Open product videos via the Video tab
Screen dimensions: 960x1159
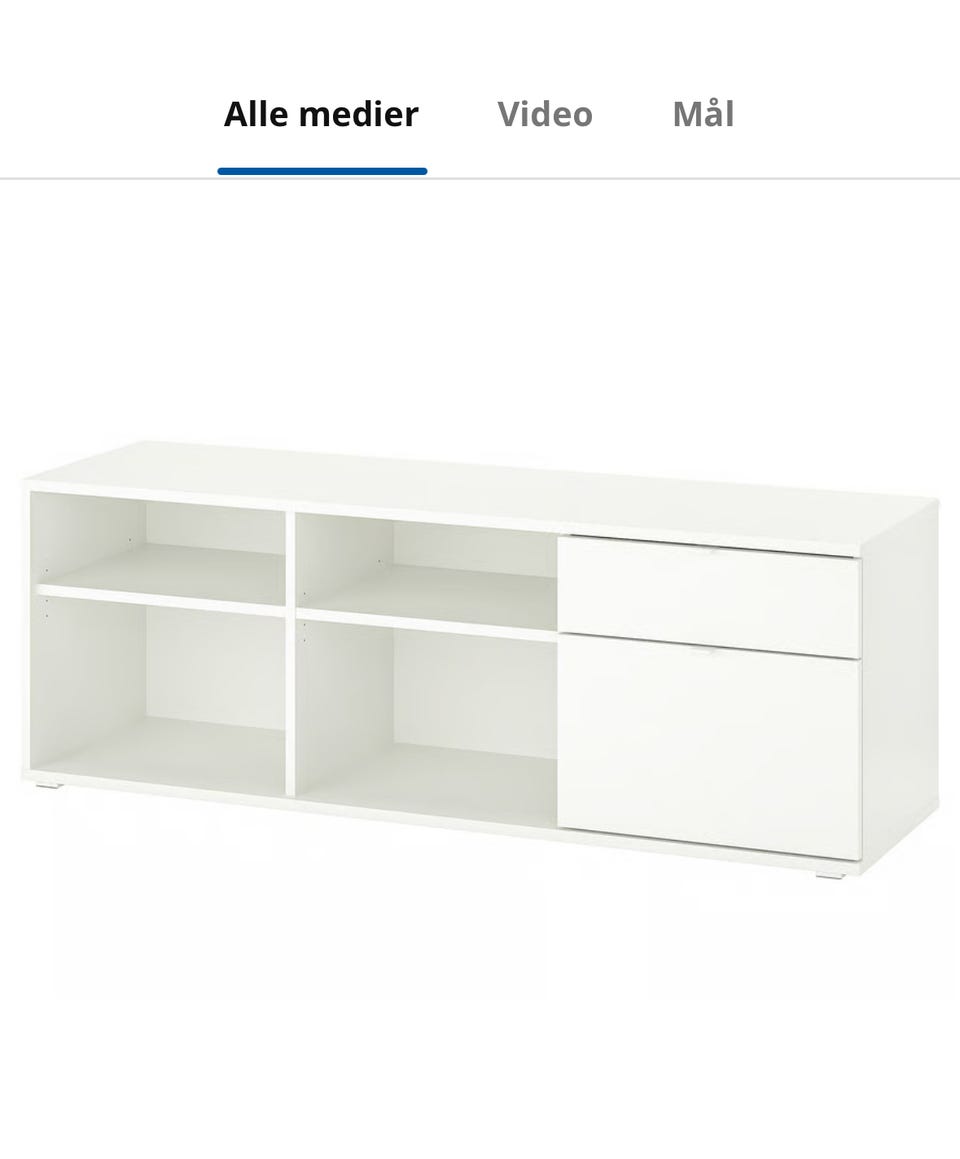545,113
